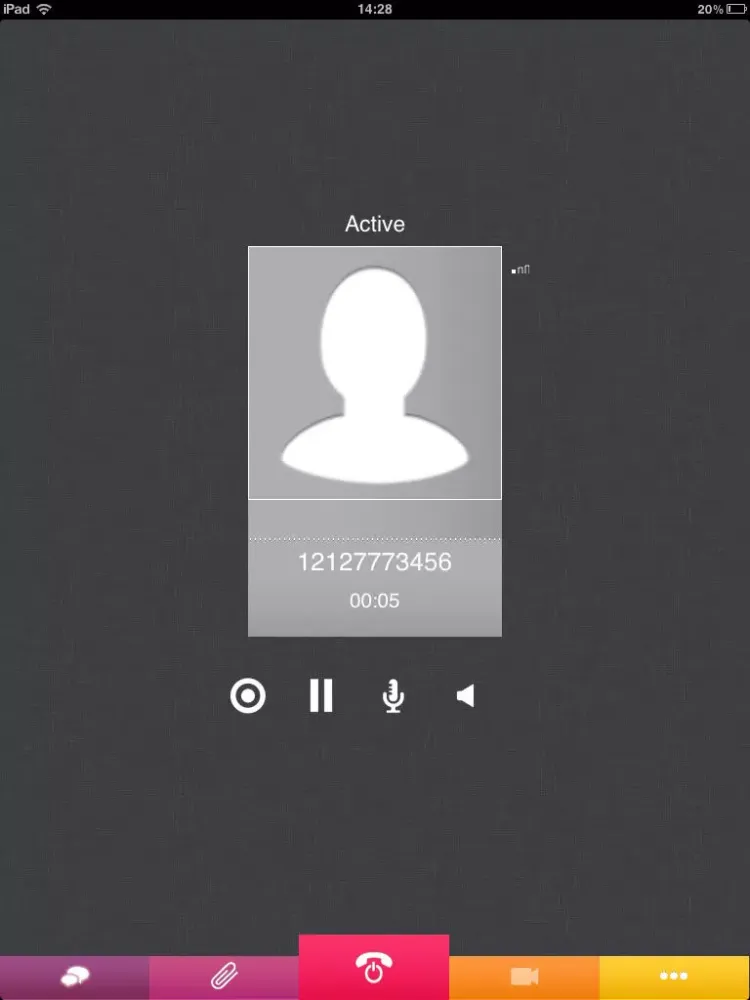
Task: Put the call on hold
Action: pyautogui.click(x=321, y=695)
